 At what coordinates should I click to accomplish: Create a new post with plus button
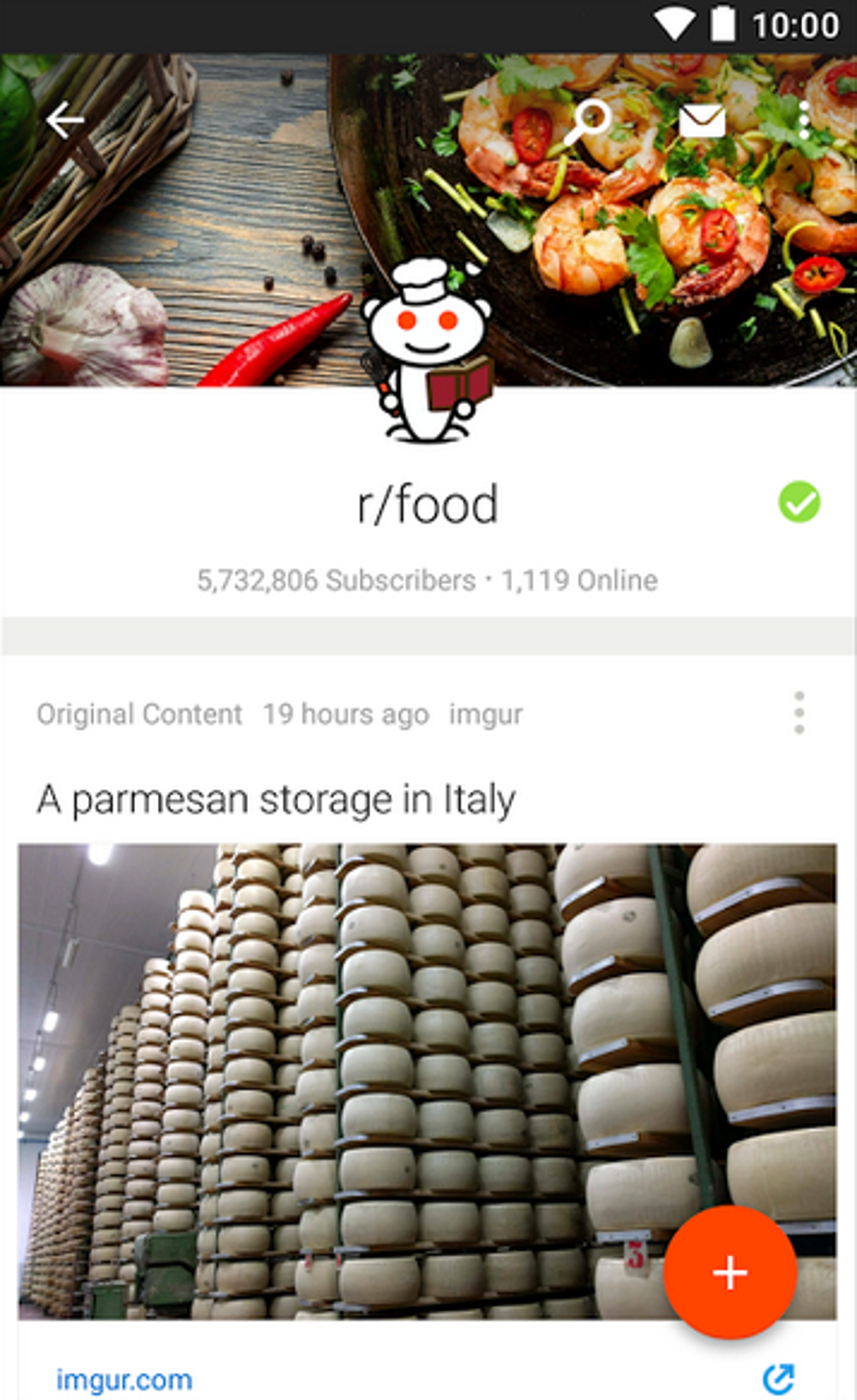coord(729,1272)
